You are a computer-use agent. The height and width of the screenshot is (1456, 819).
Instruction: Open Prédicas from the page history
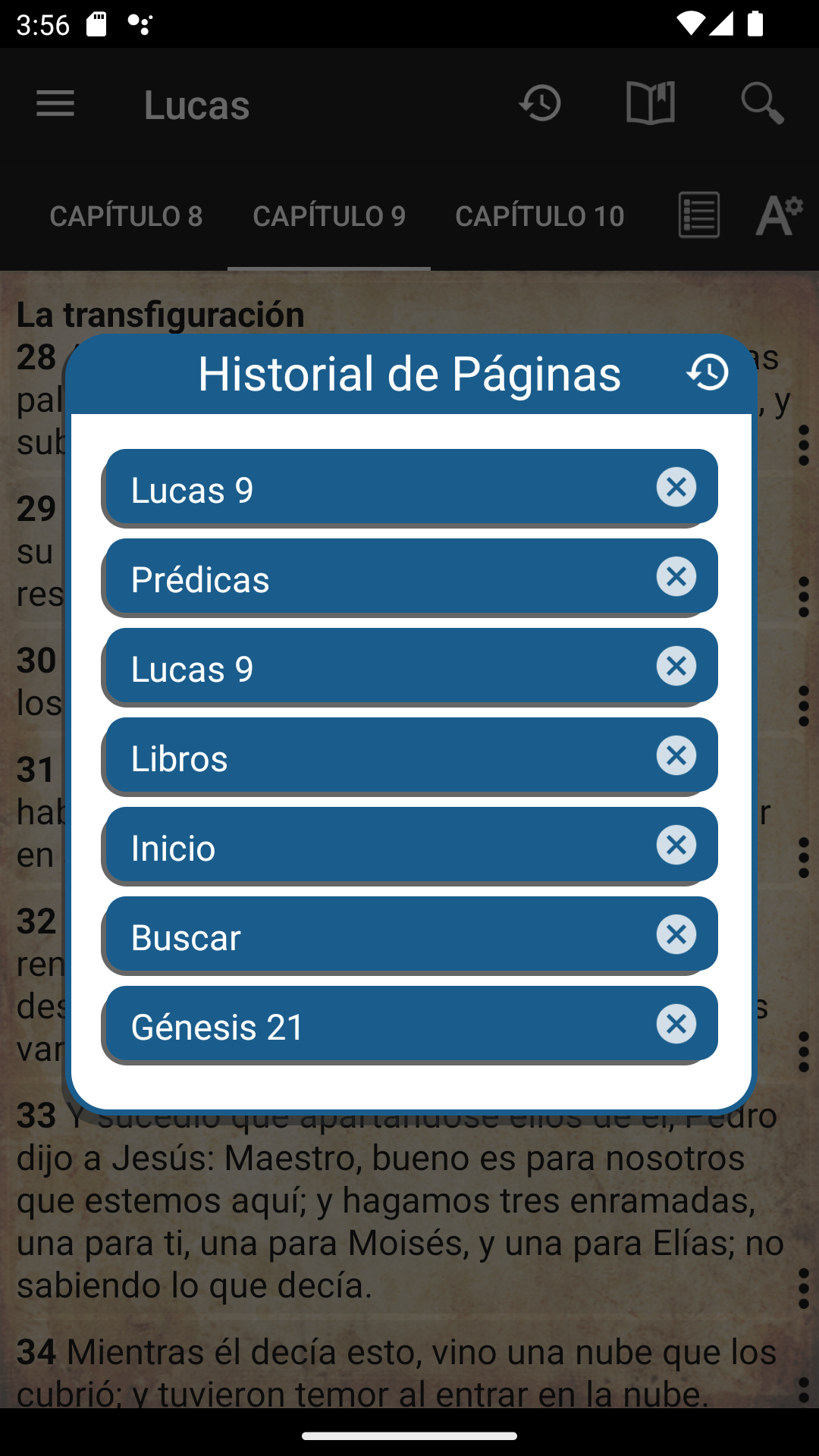[x=409, y=578]
